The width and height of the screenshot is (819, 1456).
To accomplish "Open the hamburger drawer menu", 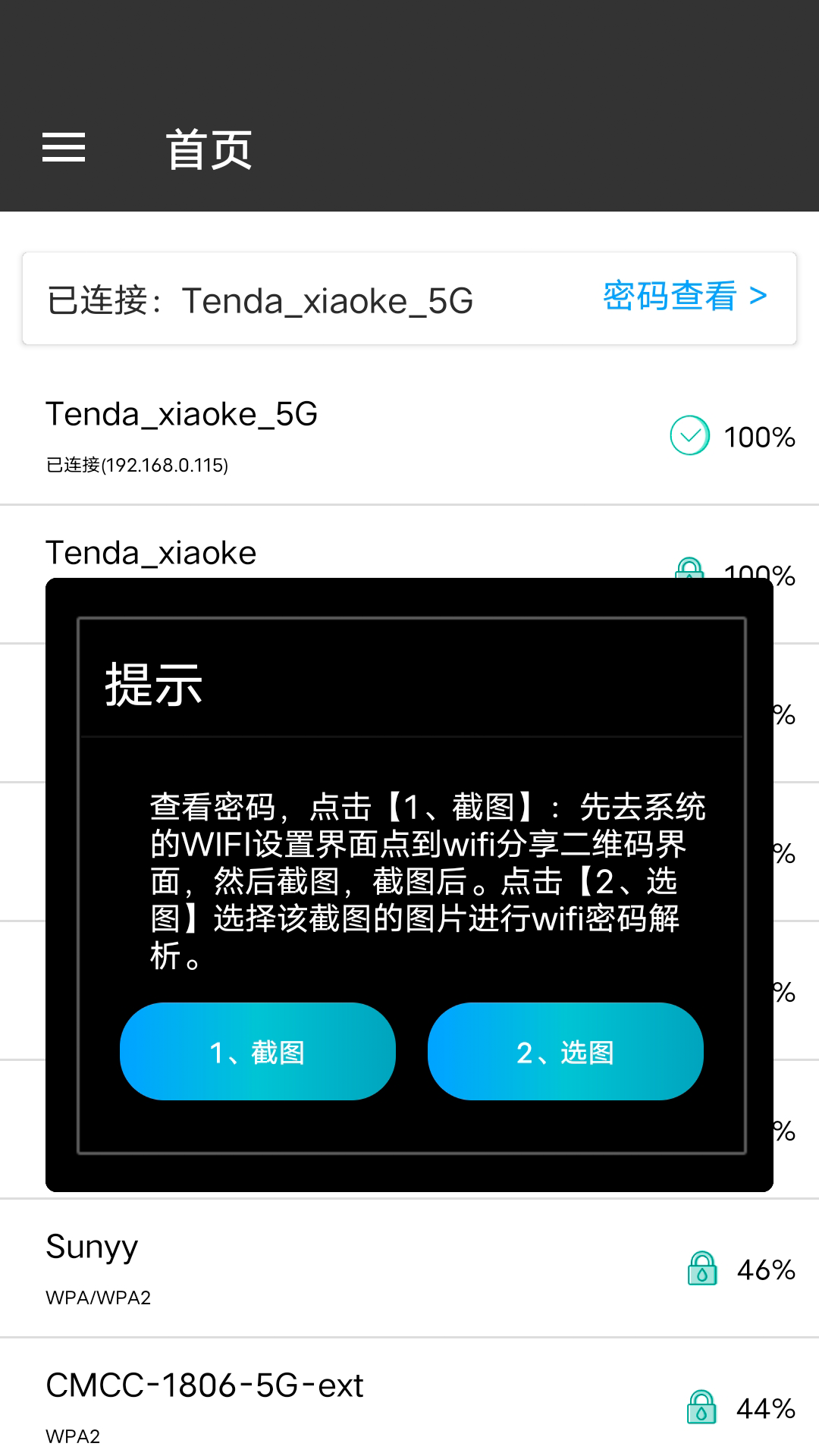I will coord(64,147).
